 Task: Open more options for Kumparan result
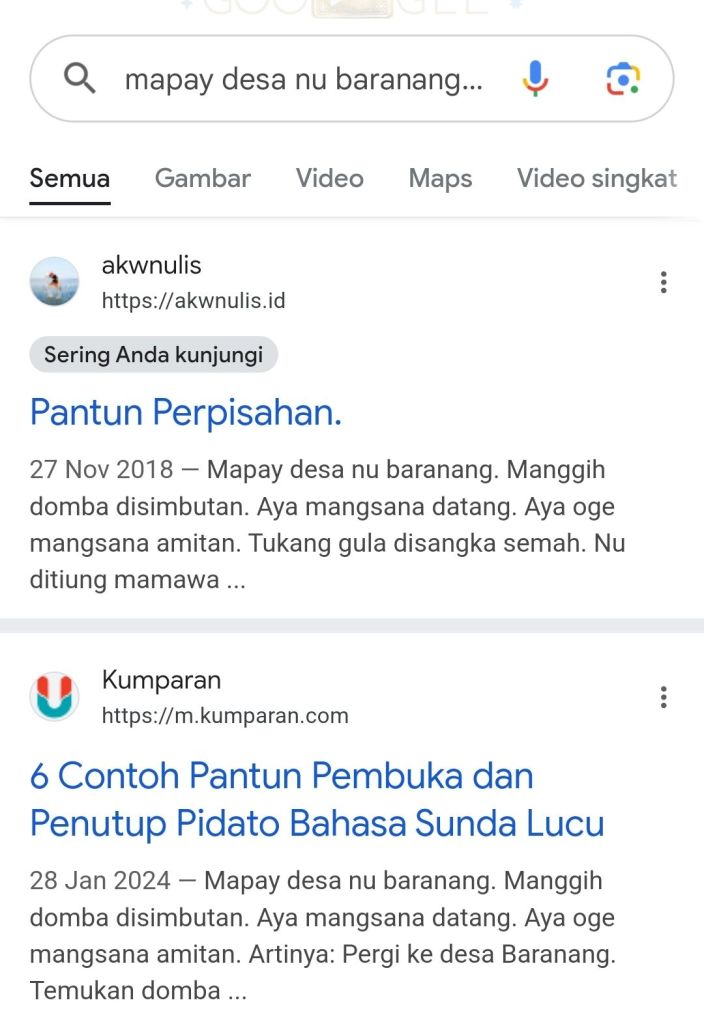[663, 697]
